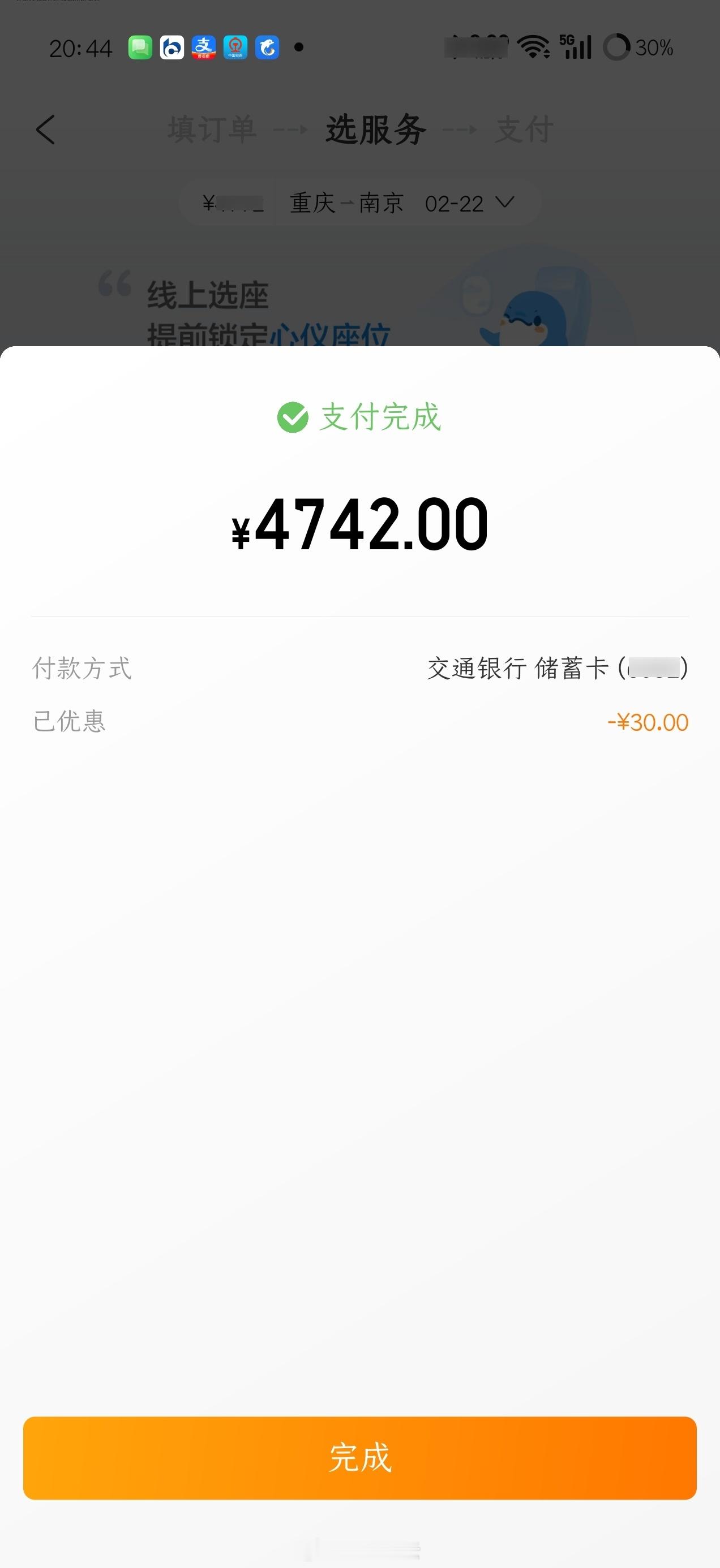
Task: Tap the green messages notification icon
Action: [x=140, y=49]
